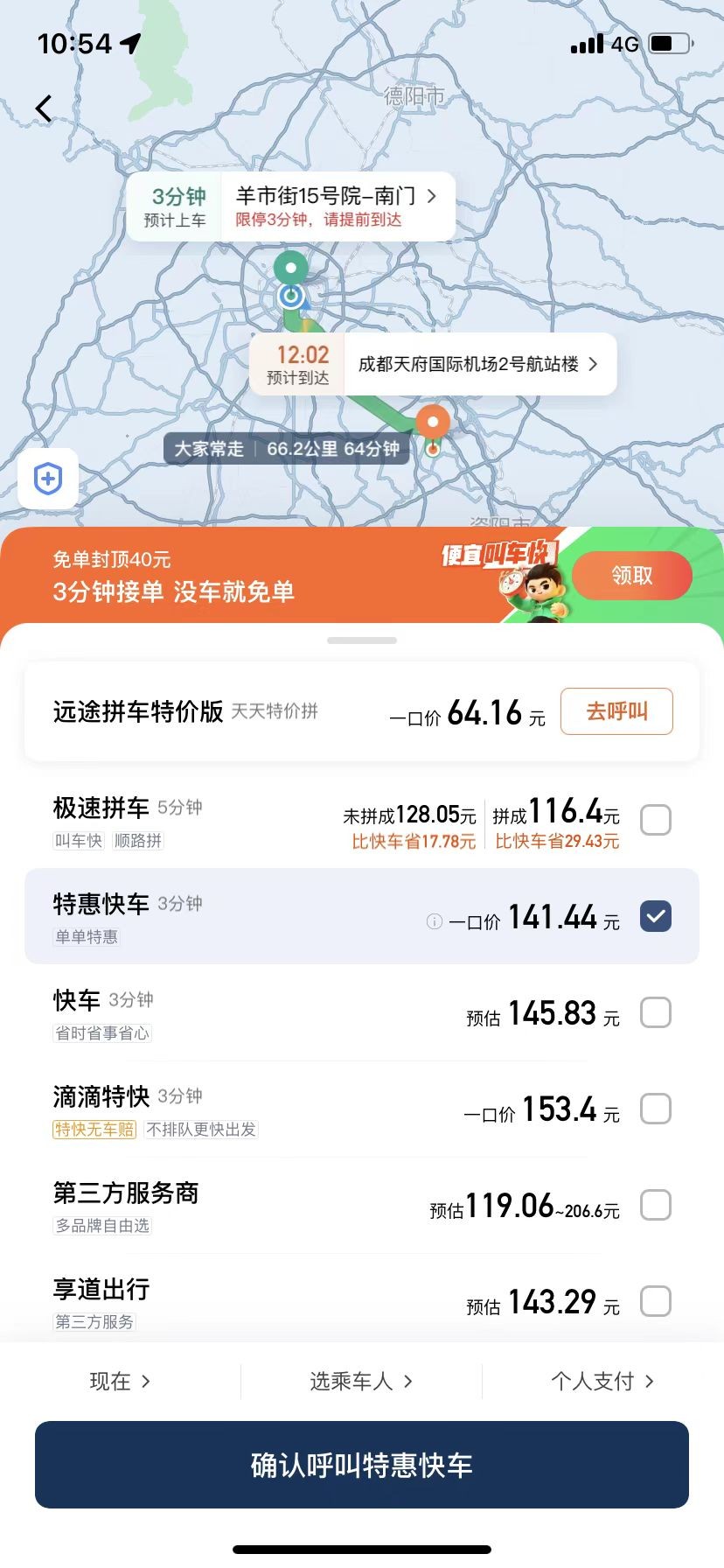Screen dimensions: 724x1568
Task: Change 个人支付 payment method
Action: (602, 1382)
